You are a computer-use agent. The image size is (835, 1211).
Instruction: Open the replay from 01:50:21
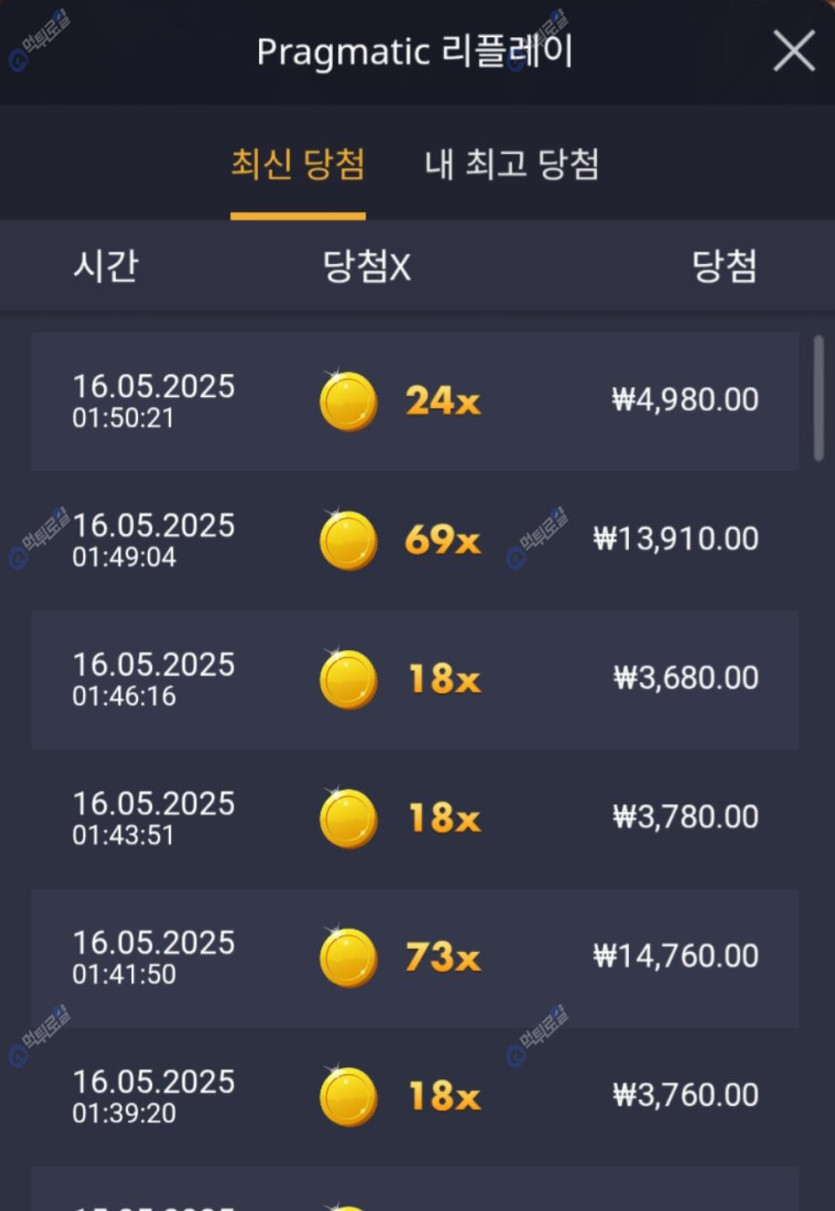click(x=415, y=401)
